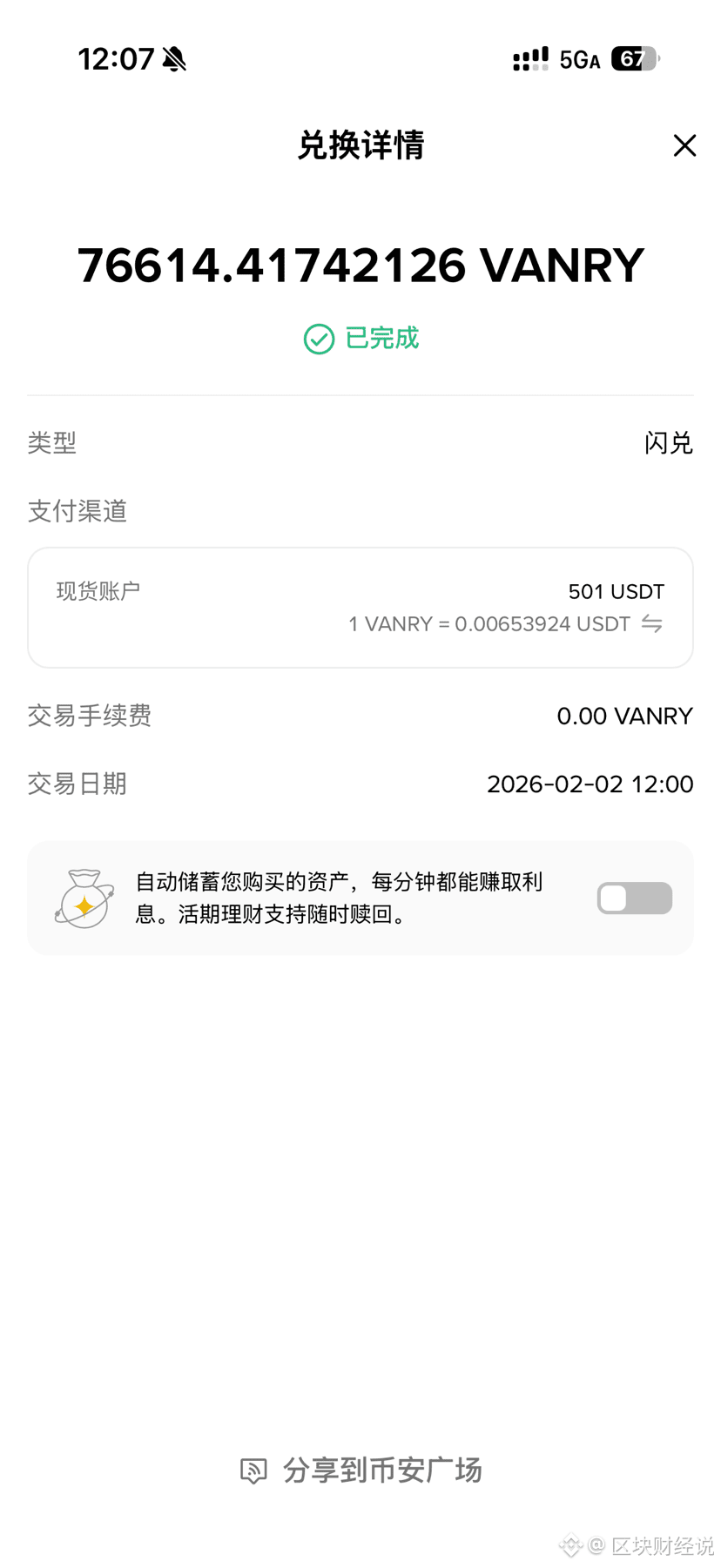Swap the VANRY to USDT rate direction
Viewport: 721px width, 1568px height.
(652, 623)
